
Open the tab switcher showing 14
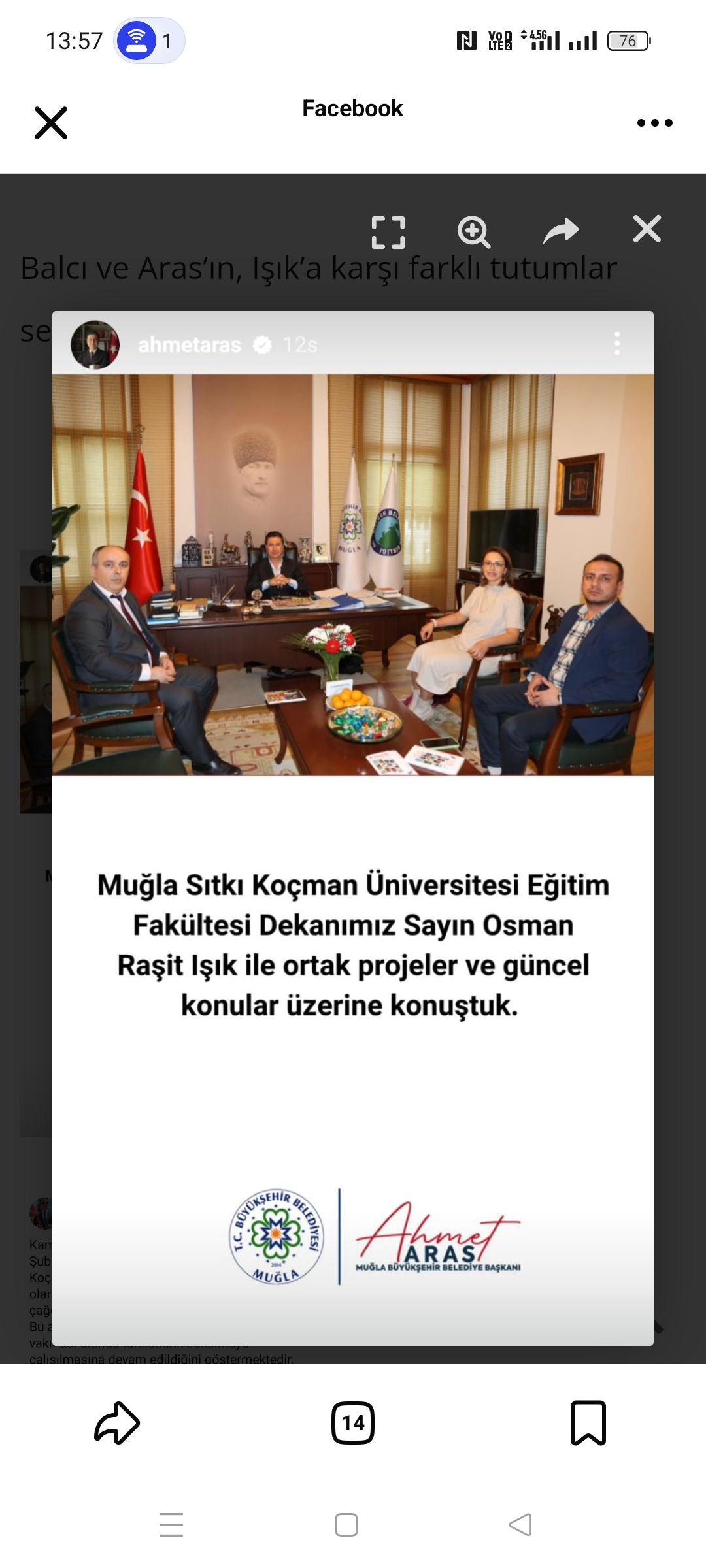[353, 1422]
